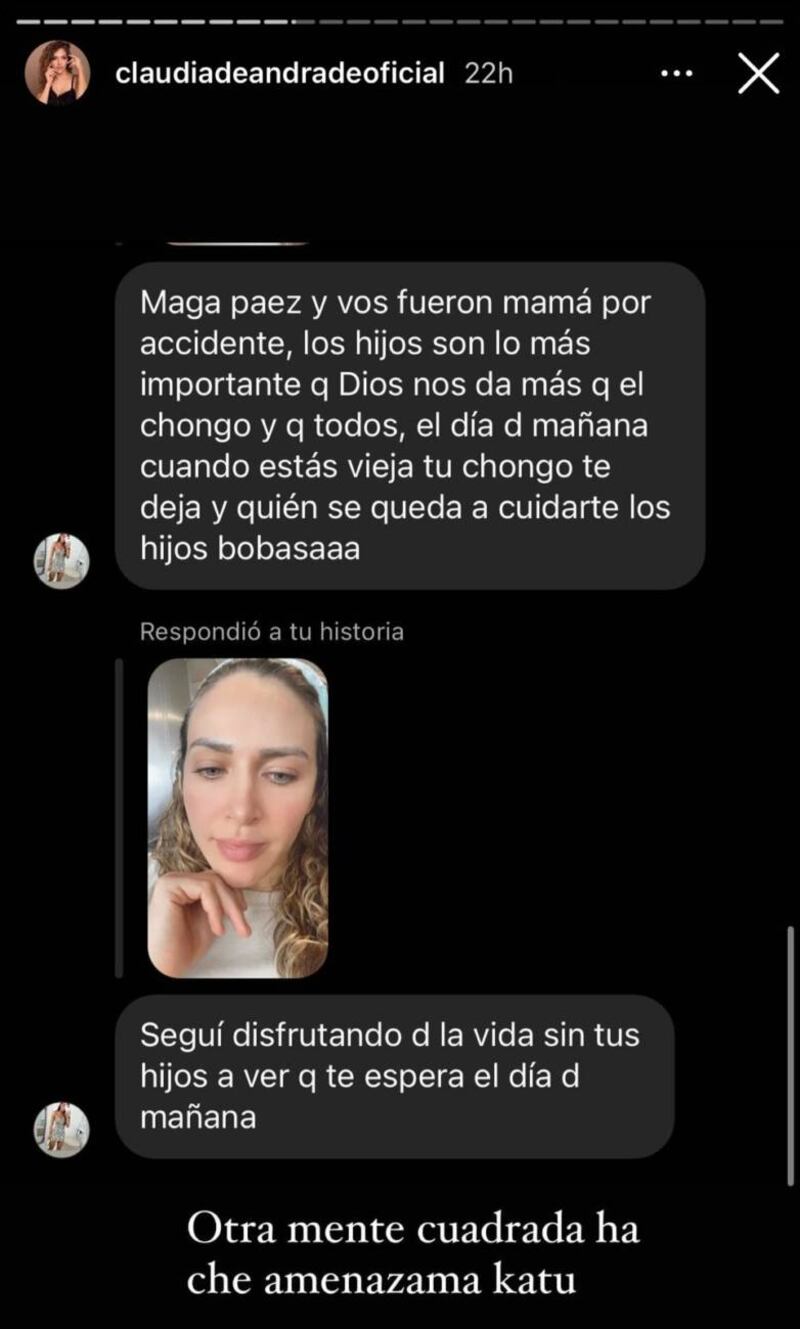Open the story's more options menu
This screenshot has height=1329, width=800.
[678, 74]
